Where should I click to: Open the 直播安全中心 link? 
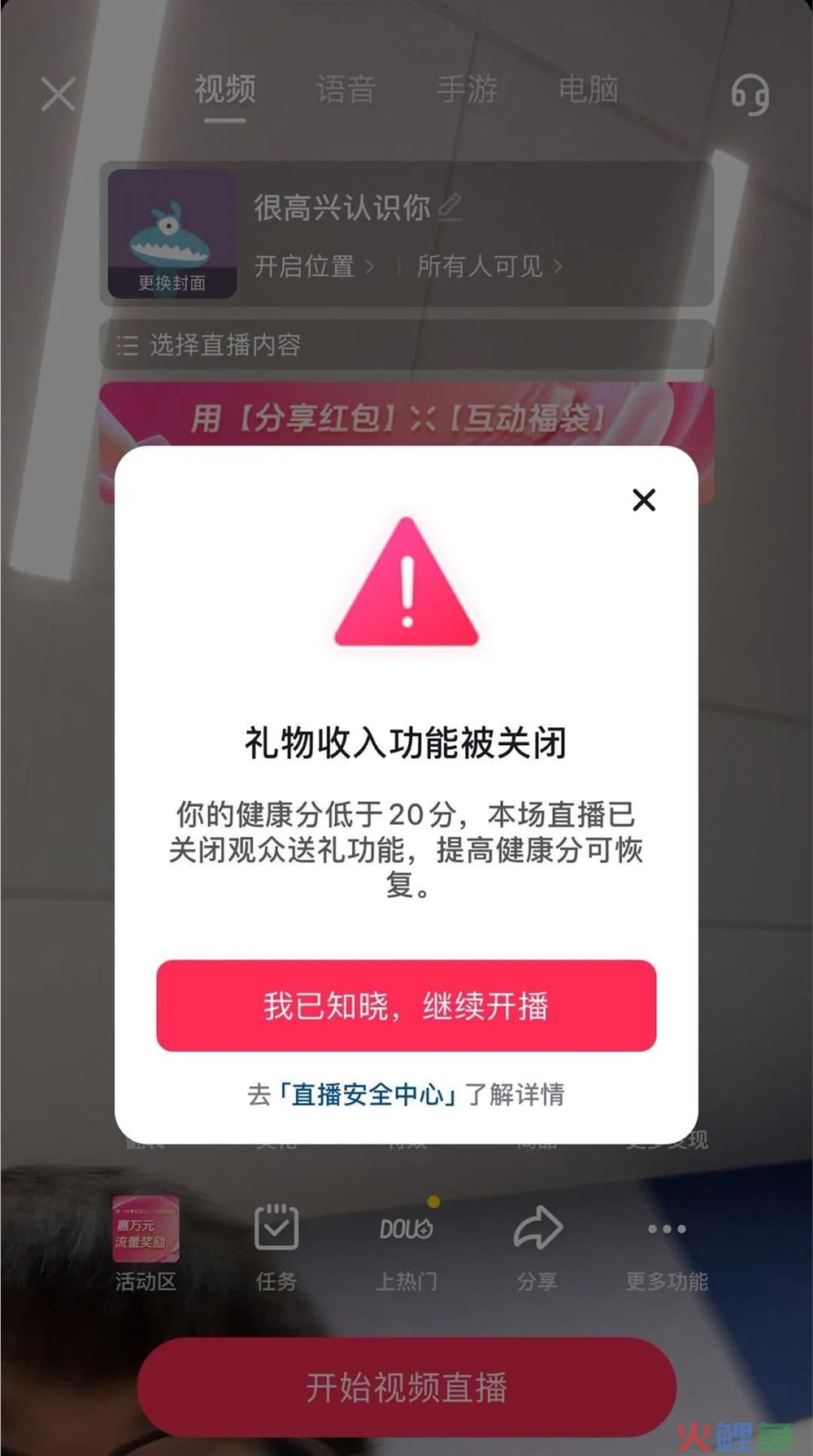tap(367, 1094)
